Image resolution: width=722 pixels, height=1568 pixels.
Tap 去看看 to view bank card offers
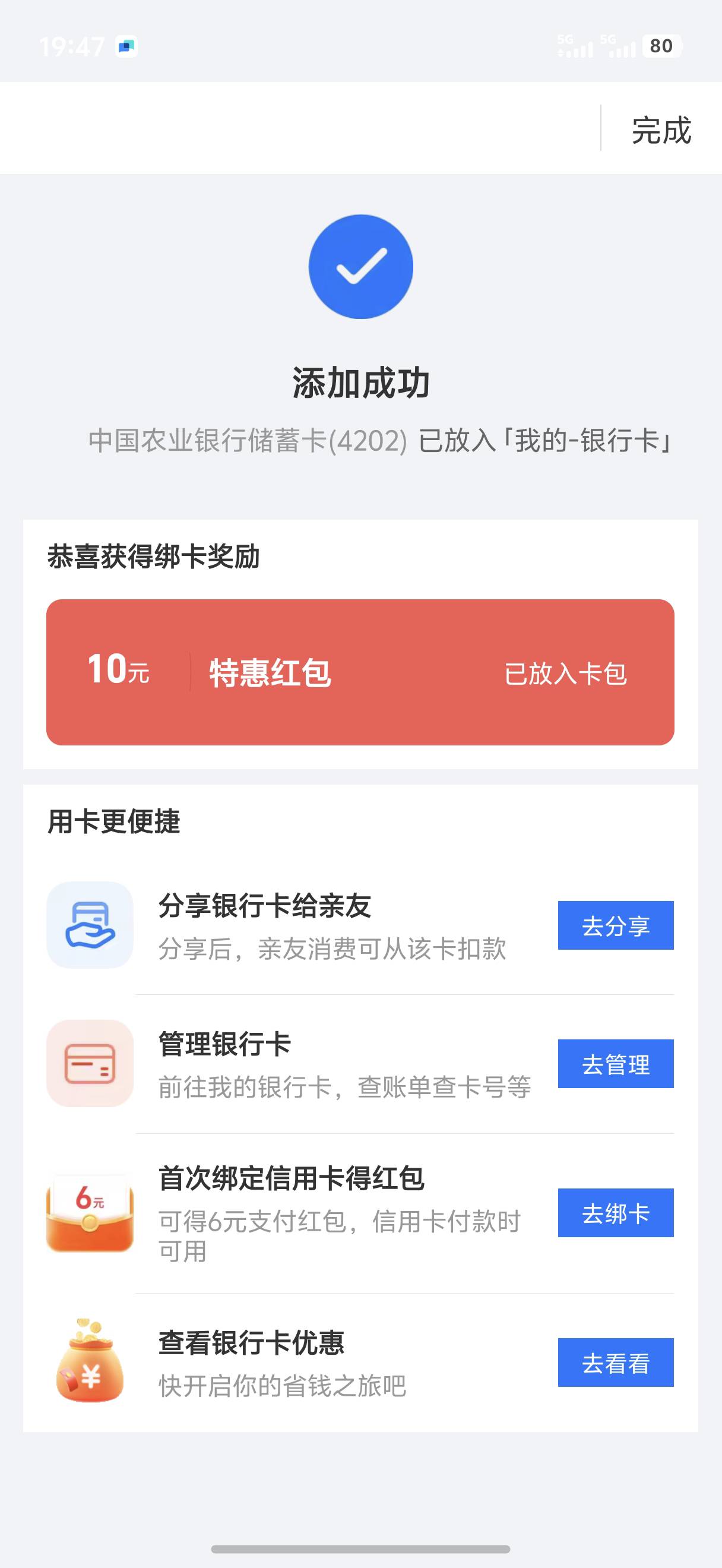point(616,1362)
